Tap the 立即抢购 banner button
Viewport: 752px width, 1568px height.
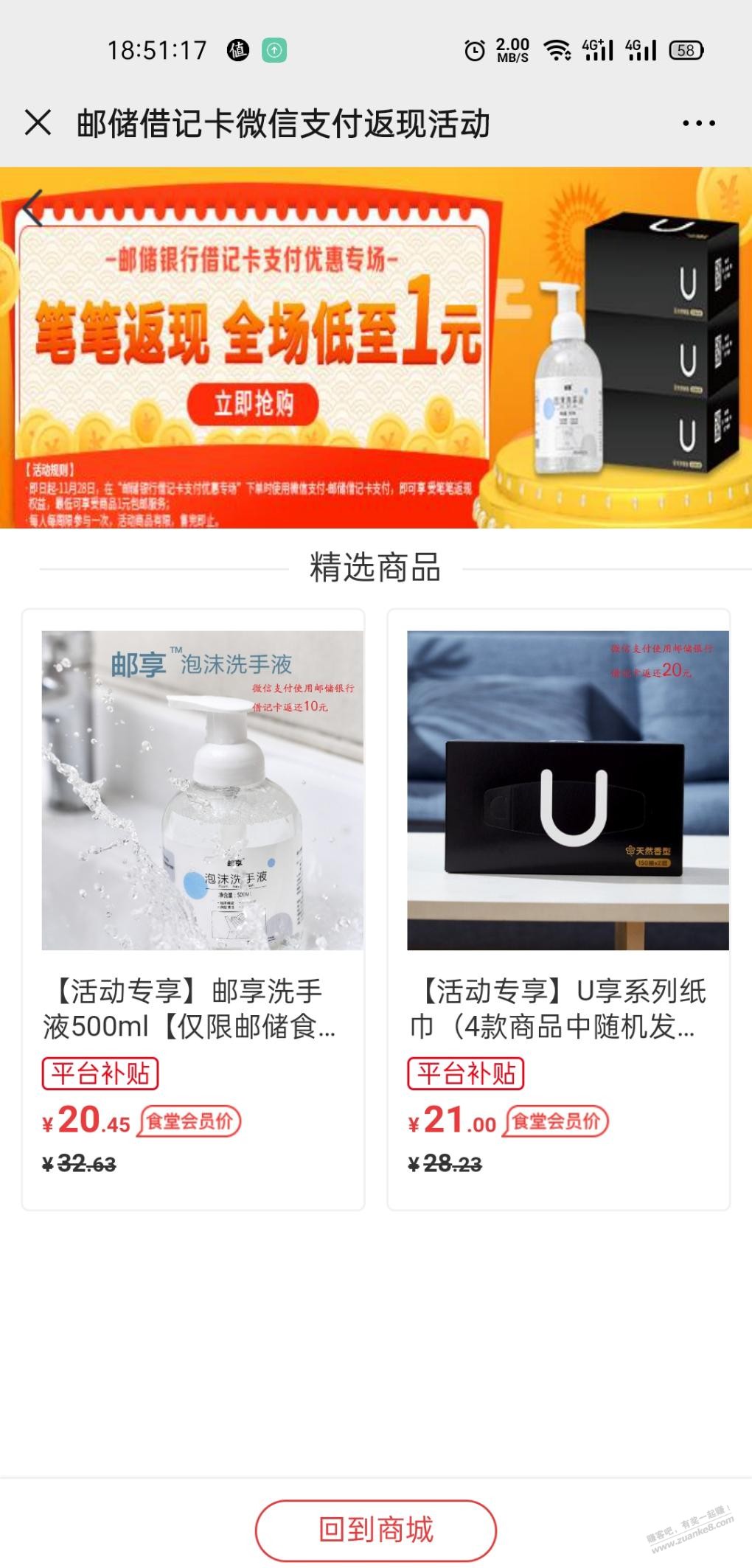(254, 403)
